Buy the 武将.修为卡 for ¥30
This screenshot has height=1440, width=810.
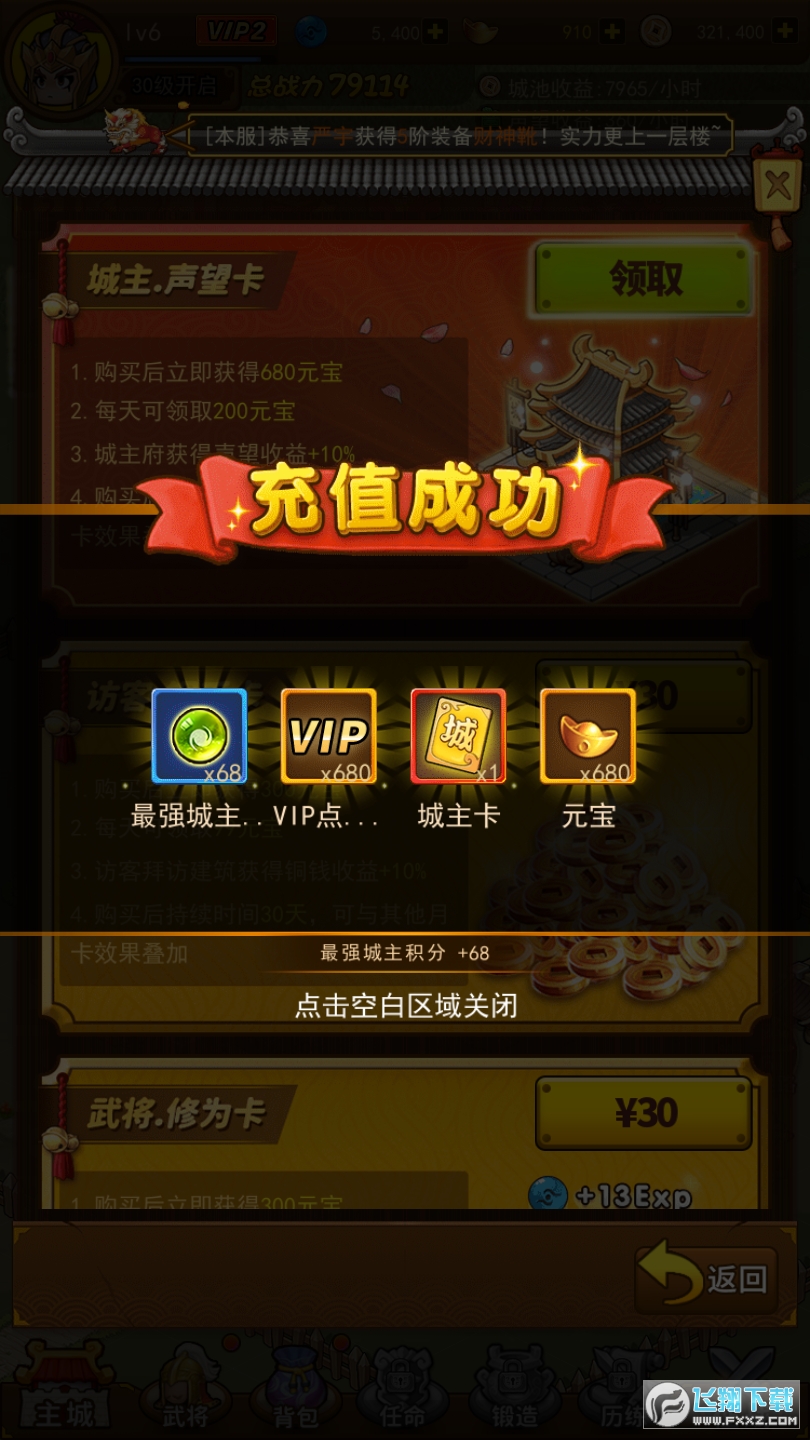[644, 1112]
